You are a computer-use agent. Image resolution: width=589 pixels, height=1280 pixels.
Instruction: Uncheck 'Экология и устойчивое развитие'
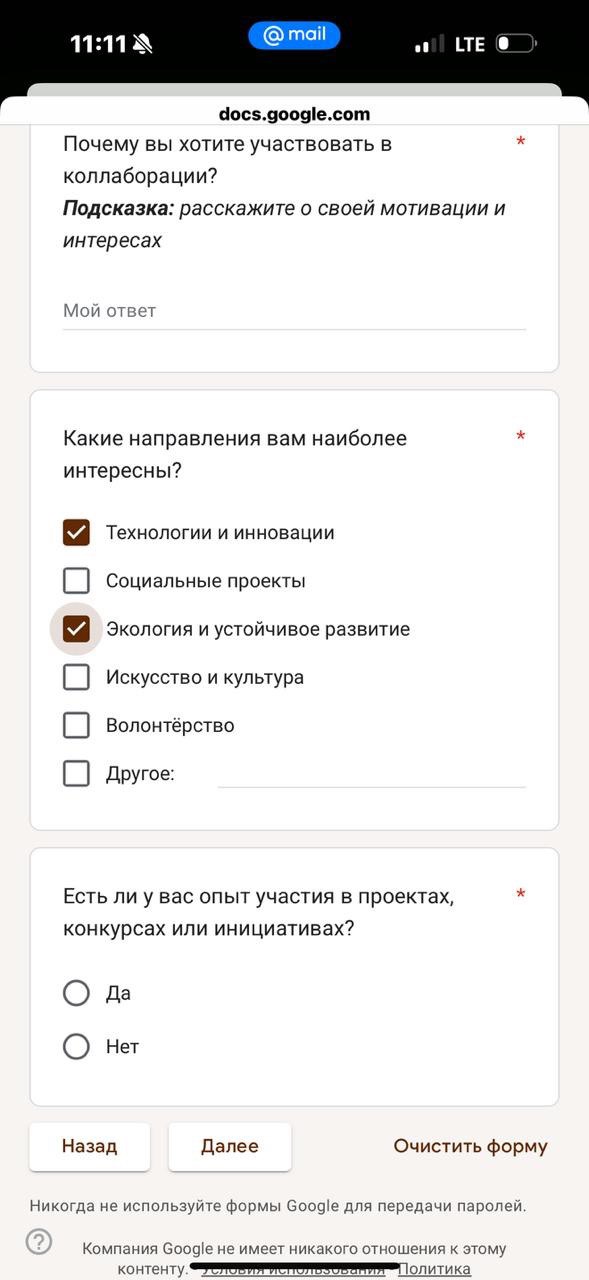(x=77, y=629)
